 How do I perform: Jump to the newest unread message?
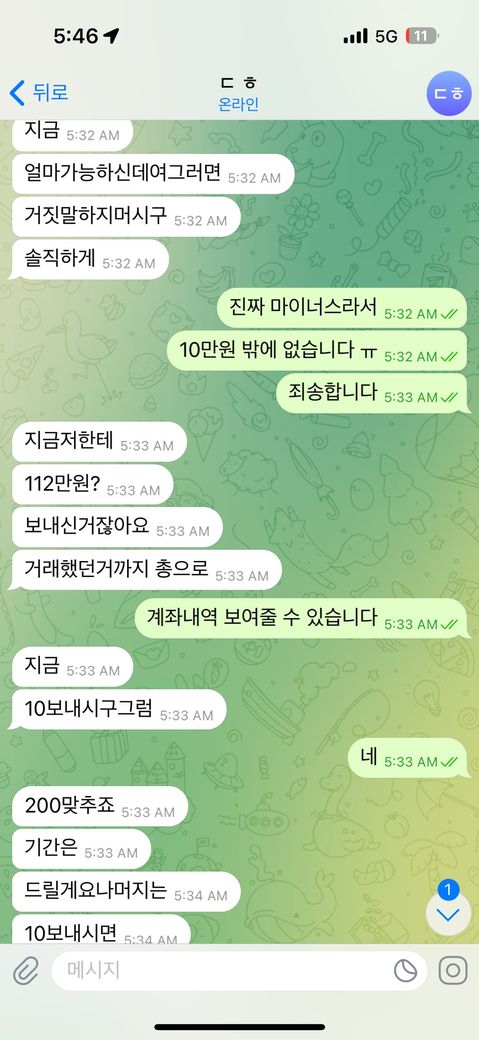[x=448, y=915]
